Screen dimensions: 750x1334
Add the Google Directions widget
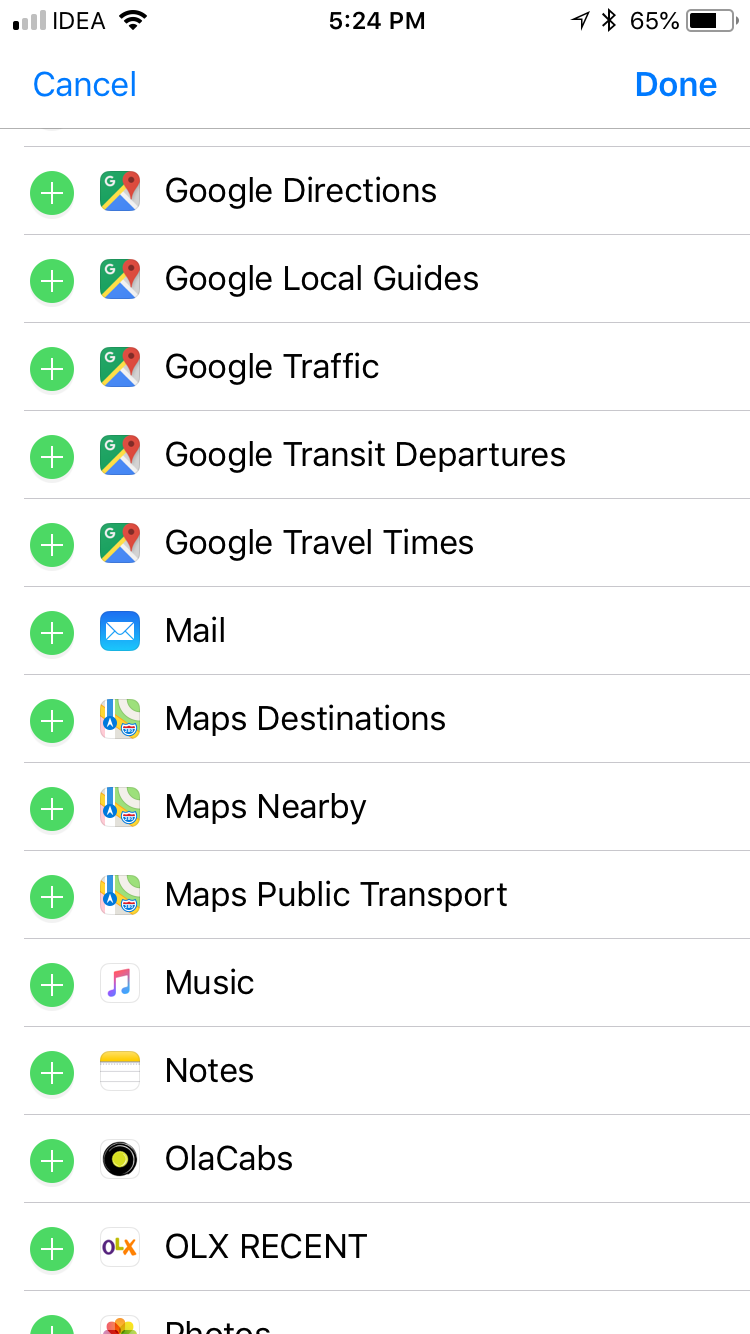(x=52, y=192)
